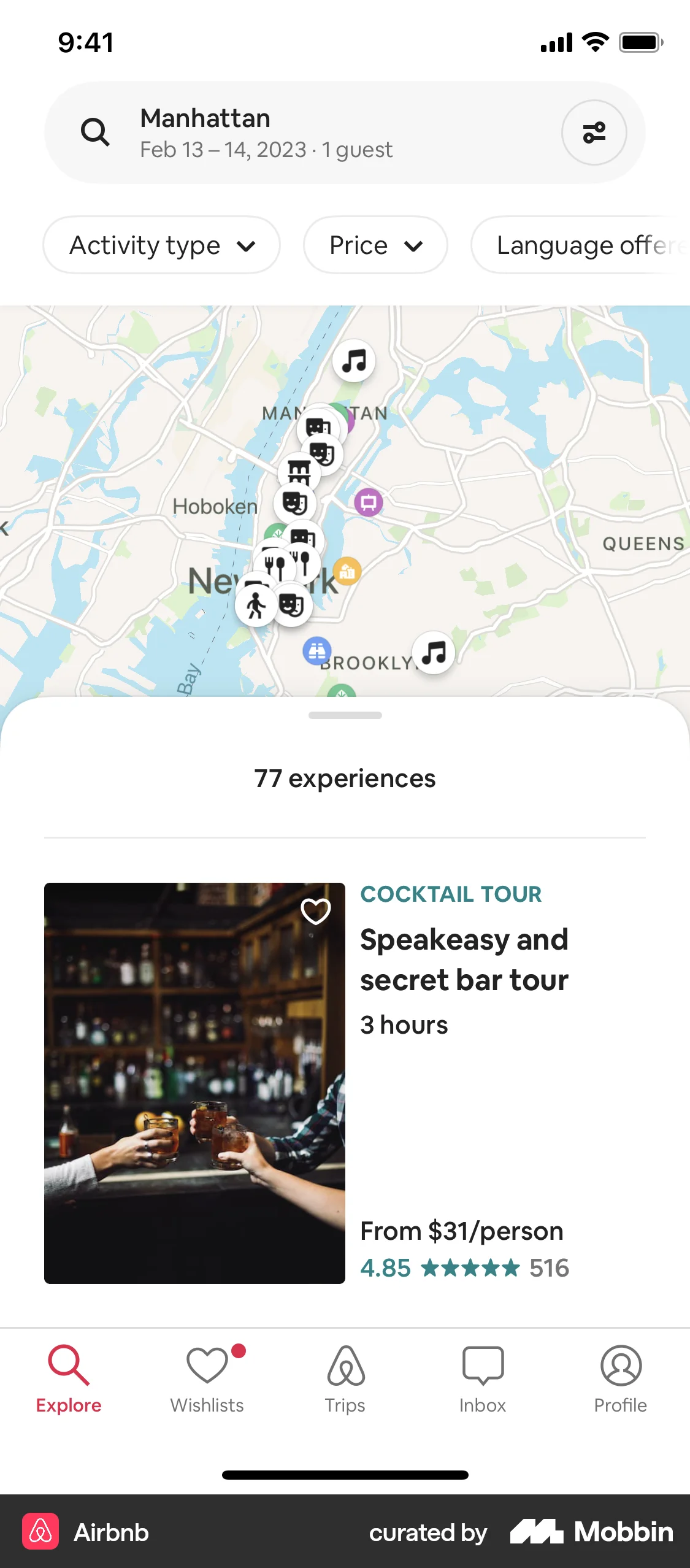
Task: Open the filters icon in the search bar
Action: [x=594, y=132]
